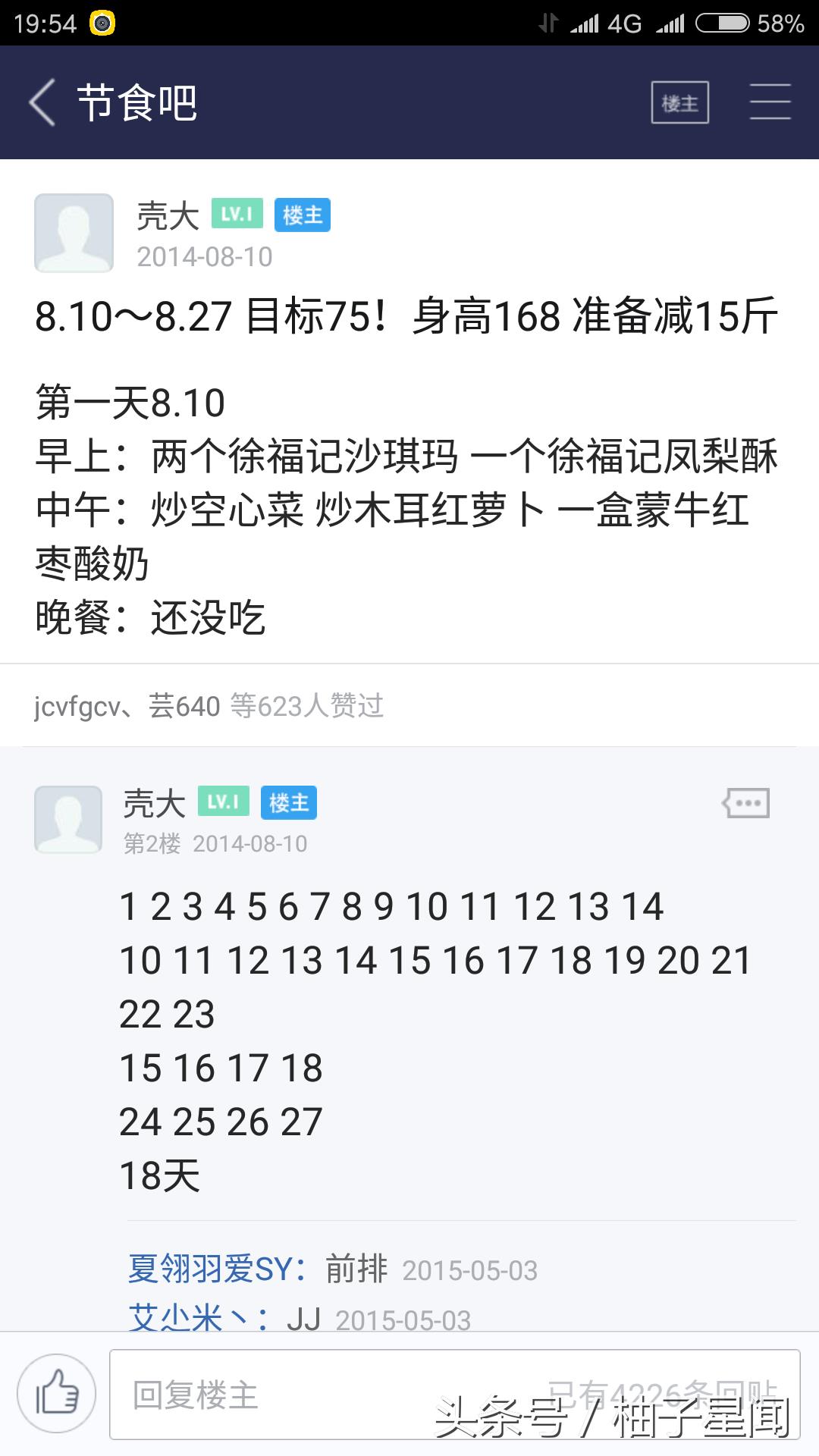Open 夏翎羽爱SY's profile
Image resolution: width=819 pixels, height=1456 pixels.
tap(217, 1269)
